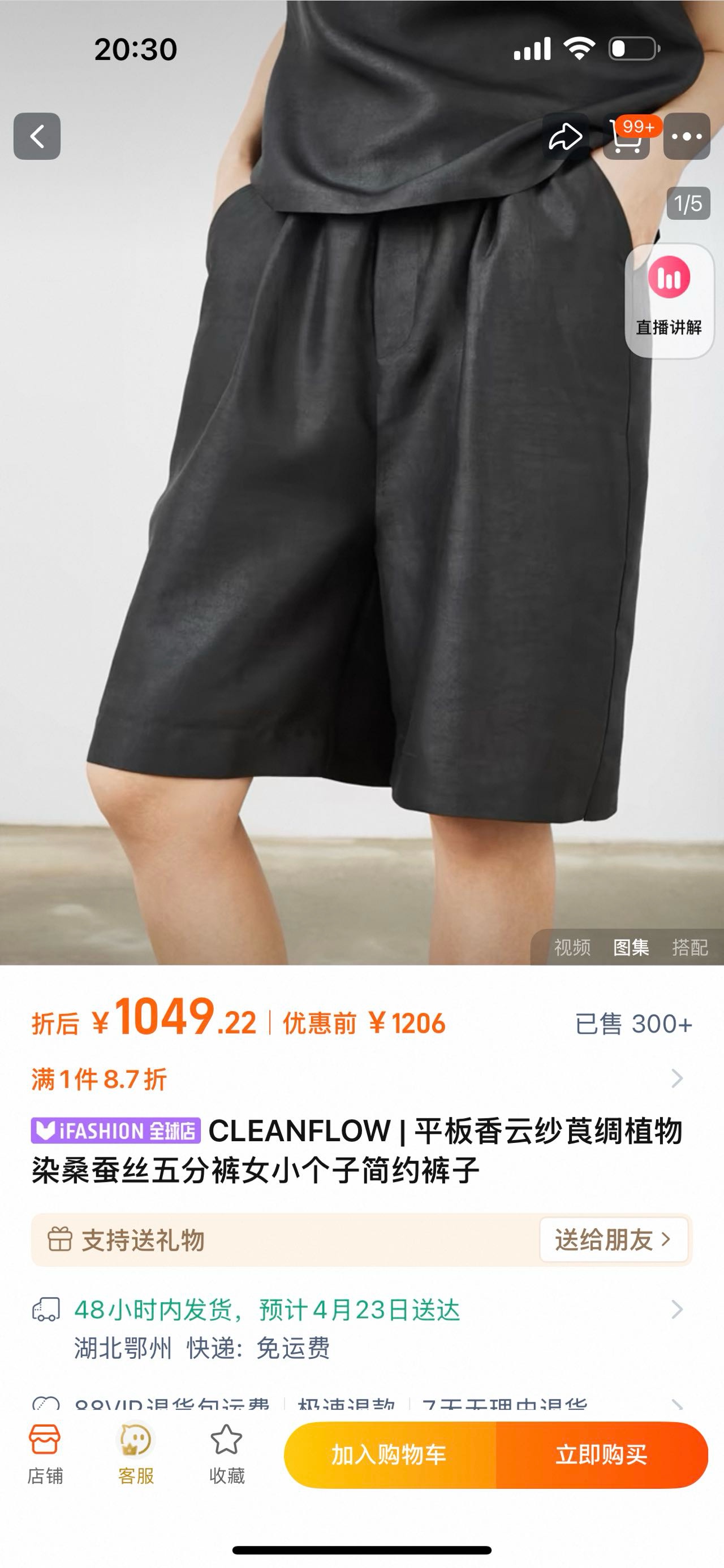Open the shopping cart

pos(627,136)
